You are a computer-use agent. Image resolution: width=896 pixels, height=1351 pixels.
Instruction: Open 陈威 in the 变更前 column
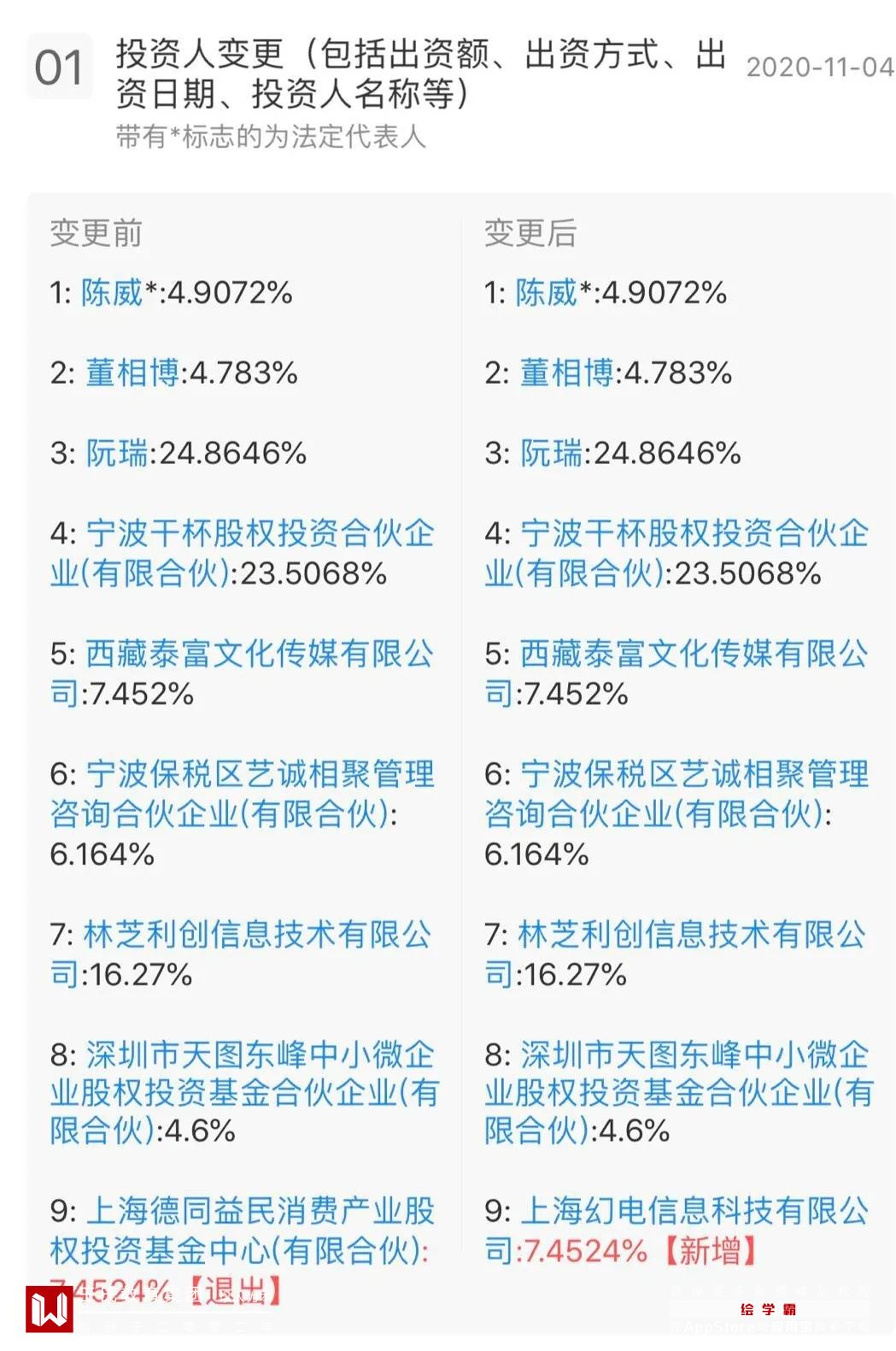[x=112, y=293]
